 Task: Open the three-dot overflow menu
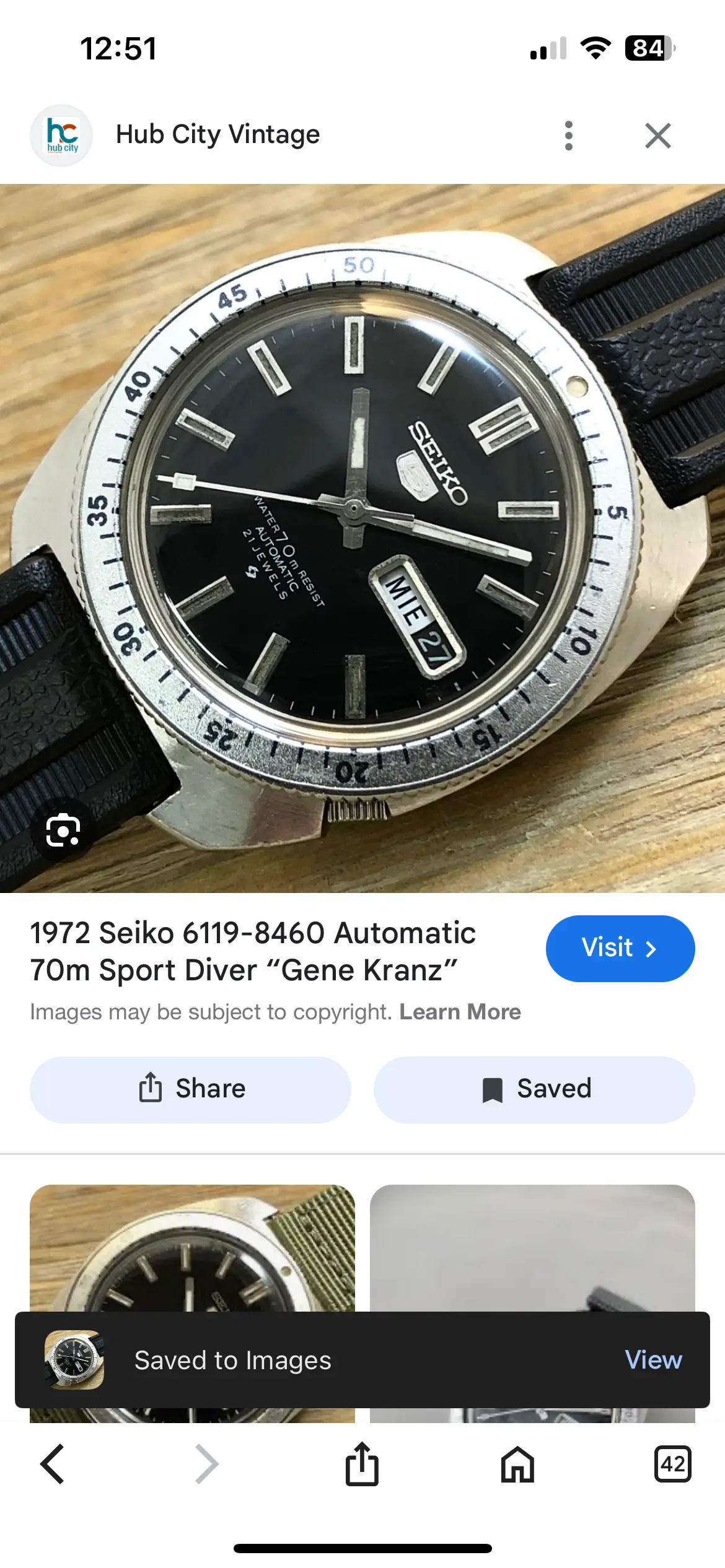coord(568,136)
